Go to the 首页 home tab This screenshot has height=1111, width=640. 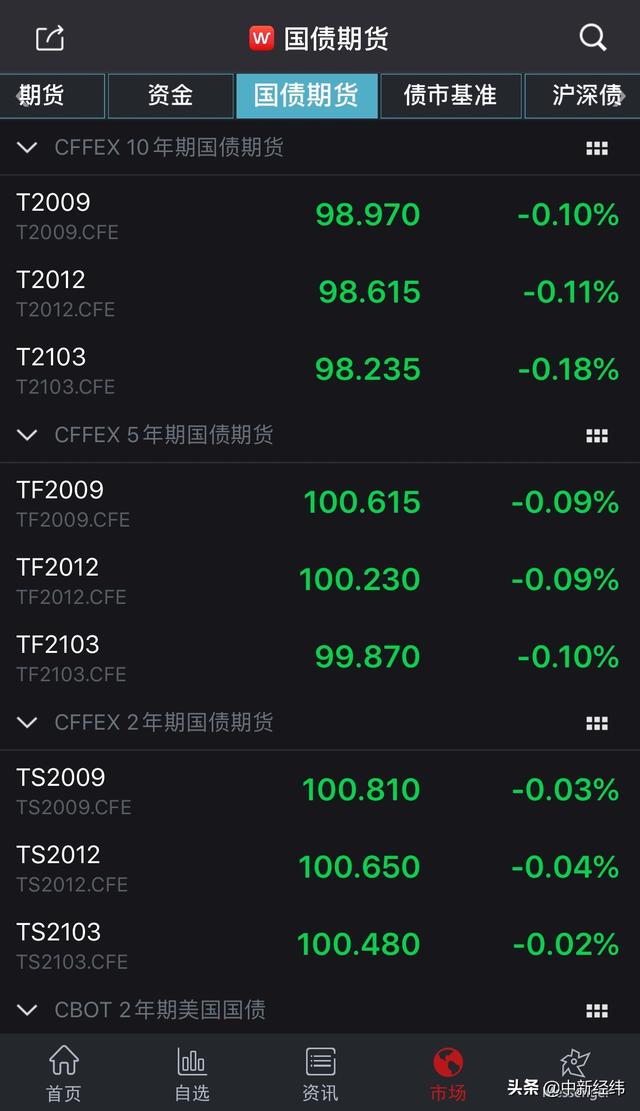(x=64, y=1072)
